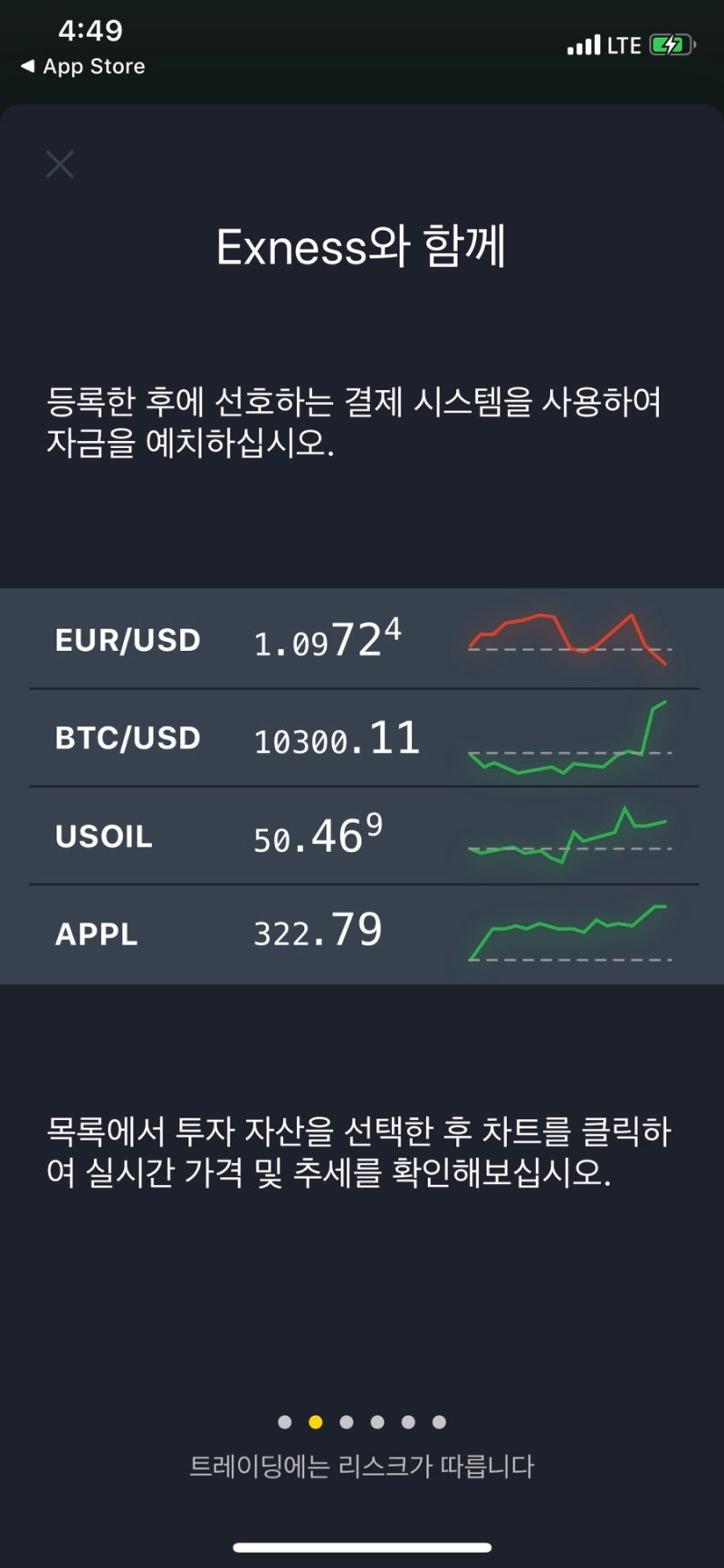Tap the clock showing 4:49
This screenshot has height=1568, width=724.
pos(93,30)
